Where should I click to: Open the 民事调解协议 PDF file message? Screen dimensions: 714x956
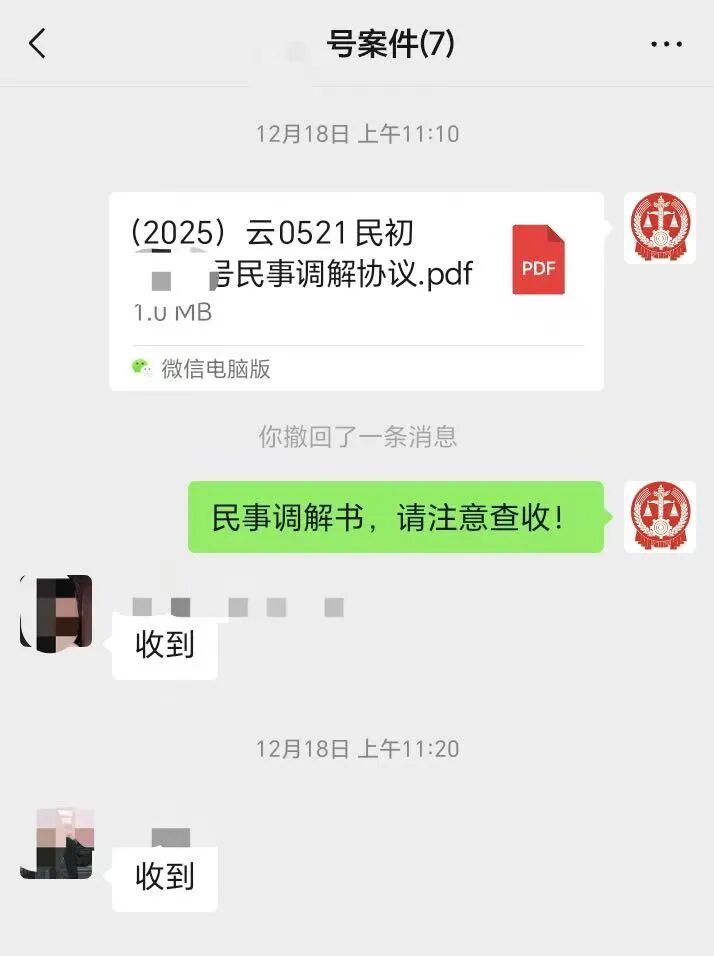tap(356, 290)
